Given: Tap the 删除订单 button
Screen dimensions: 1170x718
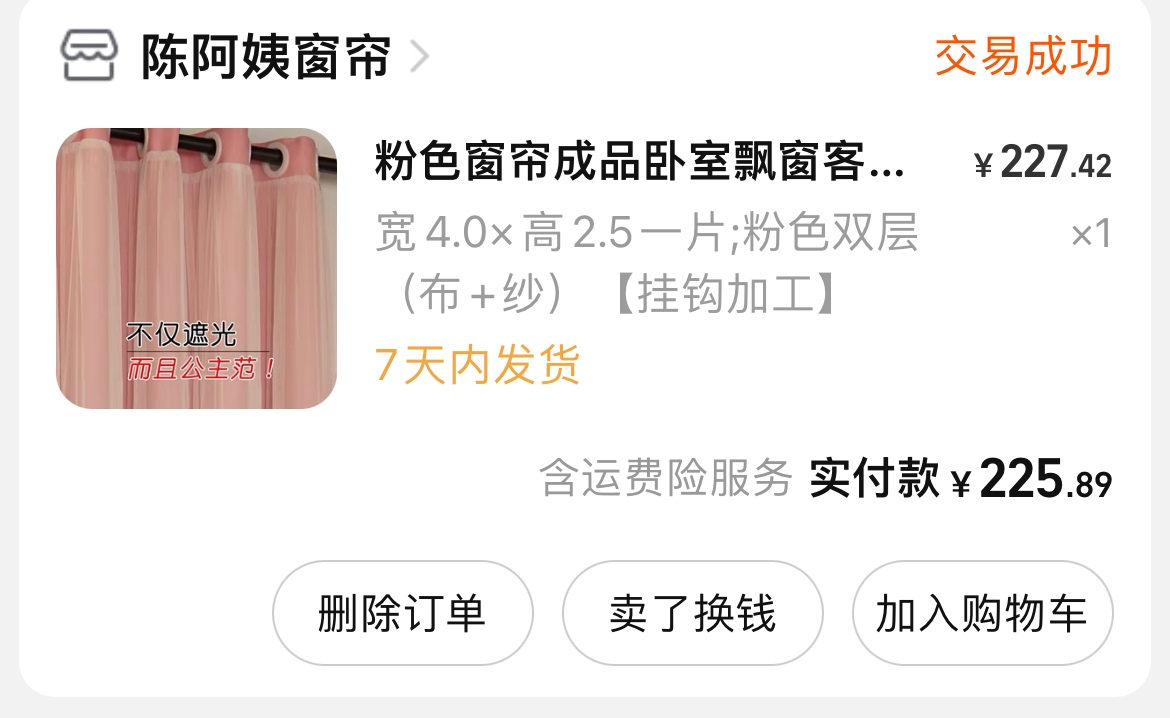Looking at the screenshot, I should pos(402,613).
